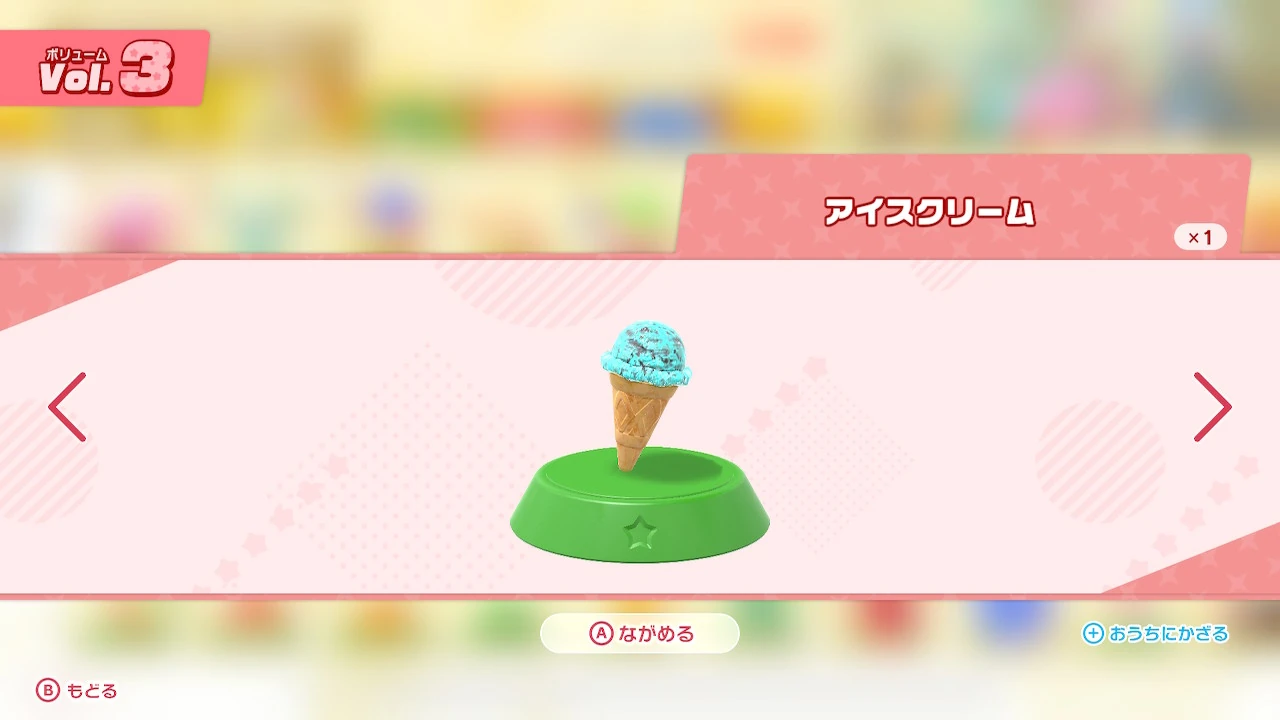Tap the ながめる view button
Viewport: 1280px width, 720px height.
tap(640, 633)
